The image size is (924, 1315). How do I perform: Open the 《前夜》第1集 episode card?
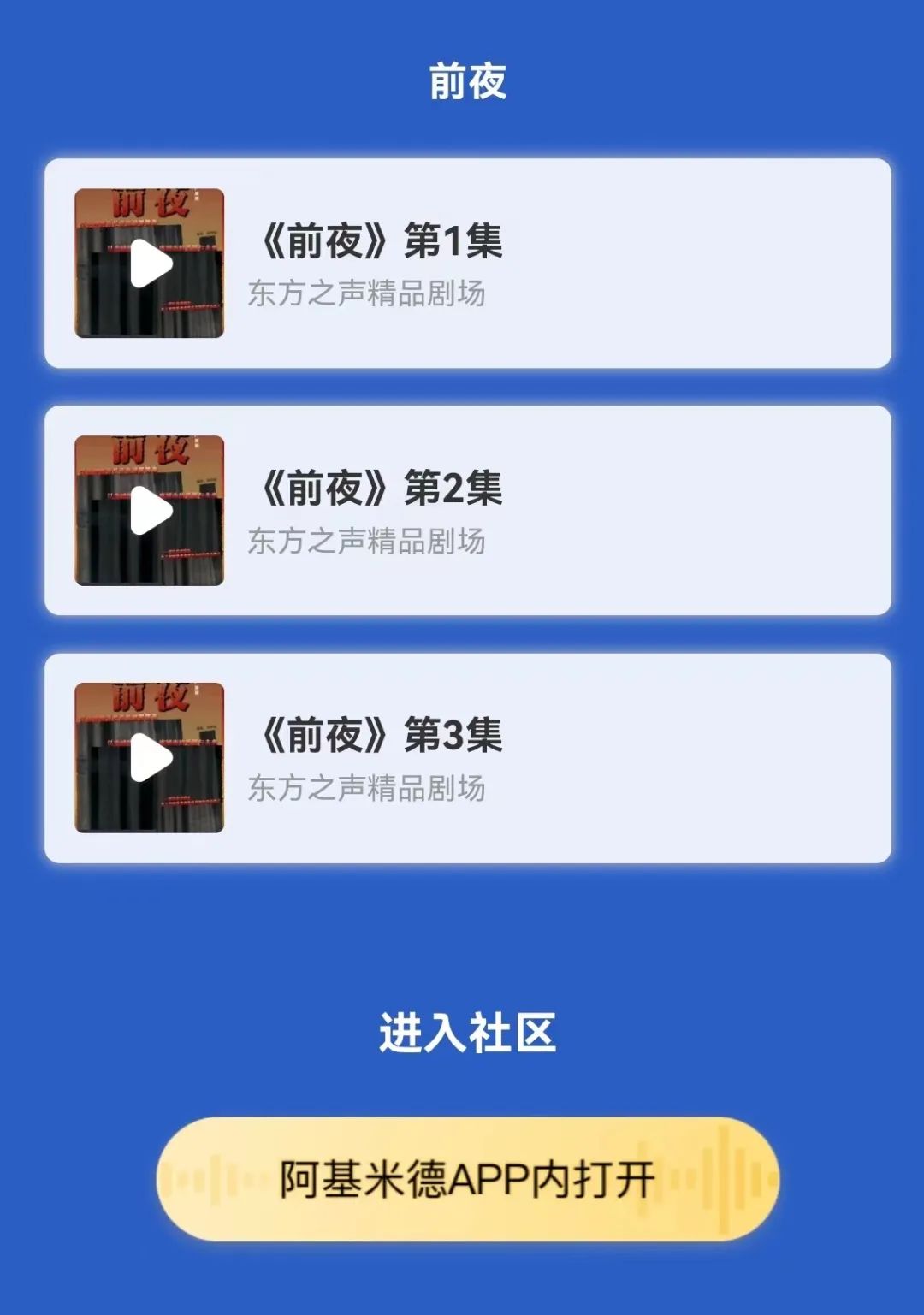coord(467,264)
